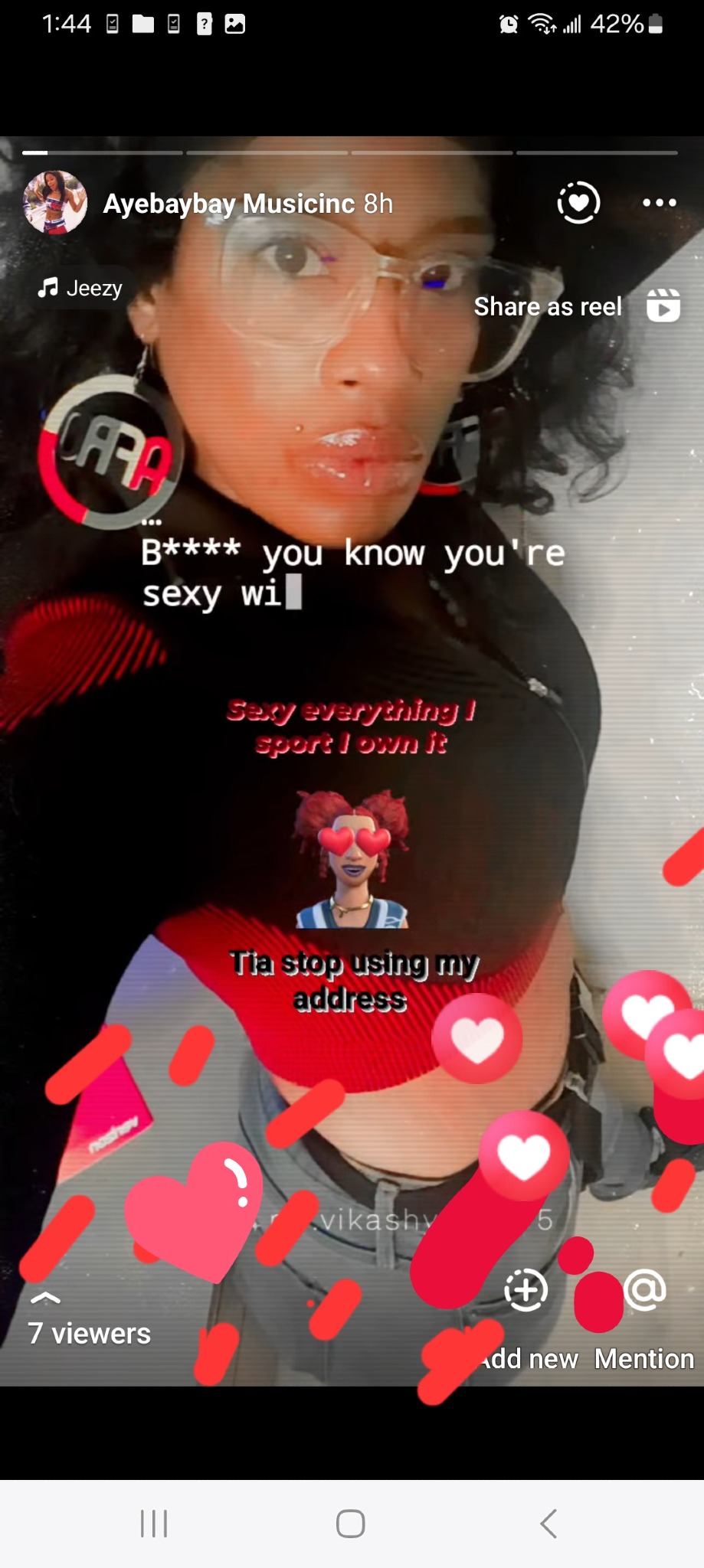The height and width of the screenshot is (1568, 704).
Task: Expand the 7 viewers list
Action: (89, 1333)
